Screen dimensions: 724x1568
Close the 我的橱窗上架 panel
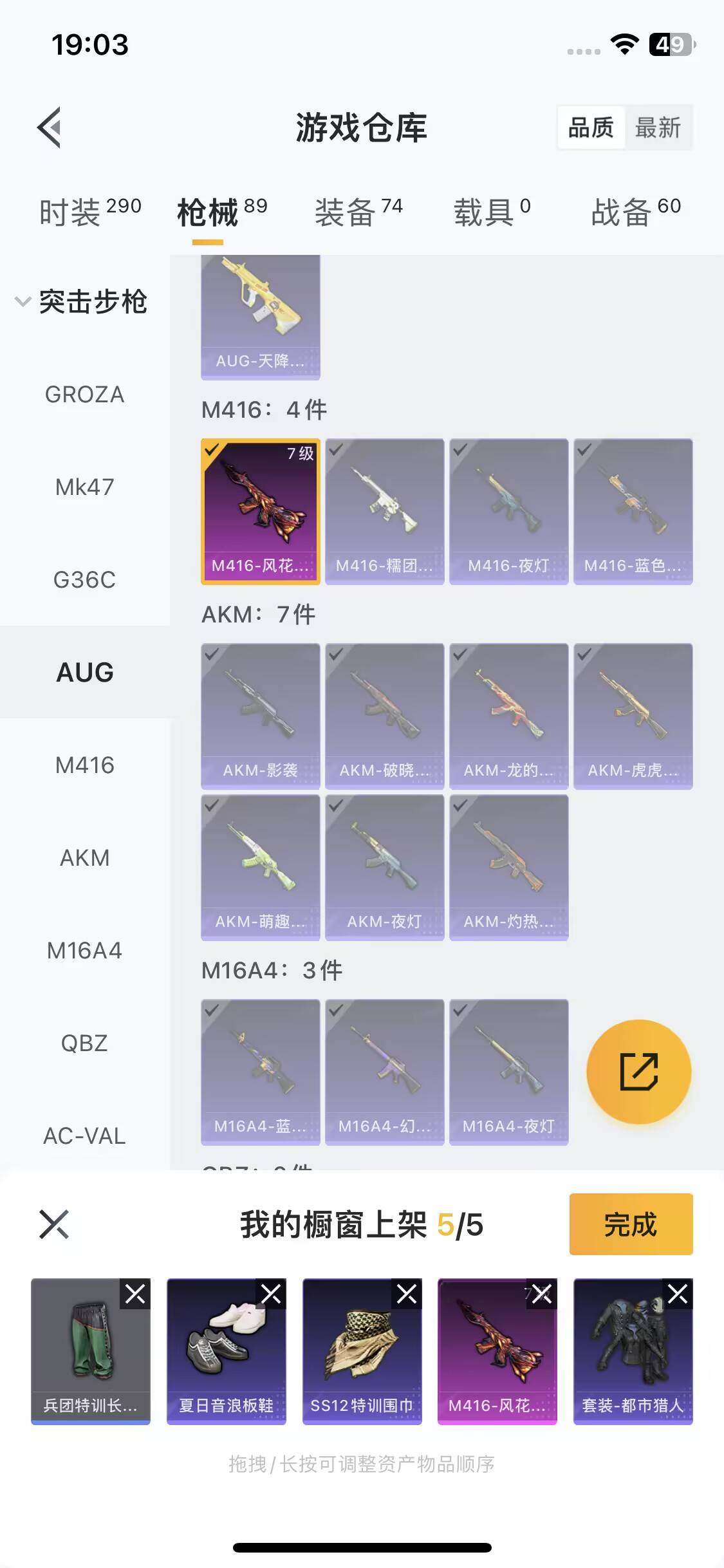click(54, 1224)
